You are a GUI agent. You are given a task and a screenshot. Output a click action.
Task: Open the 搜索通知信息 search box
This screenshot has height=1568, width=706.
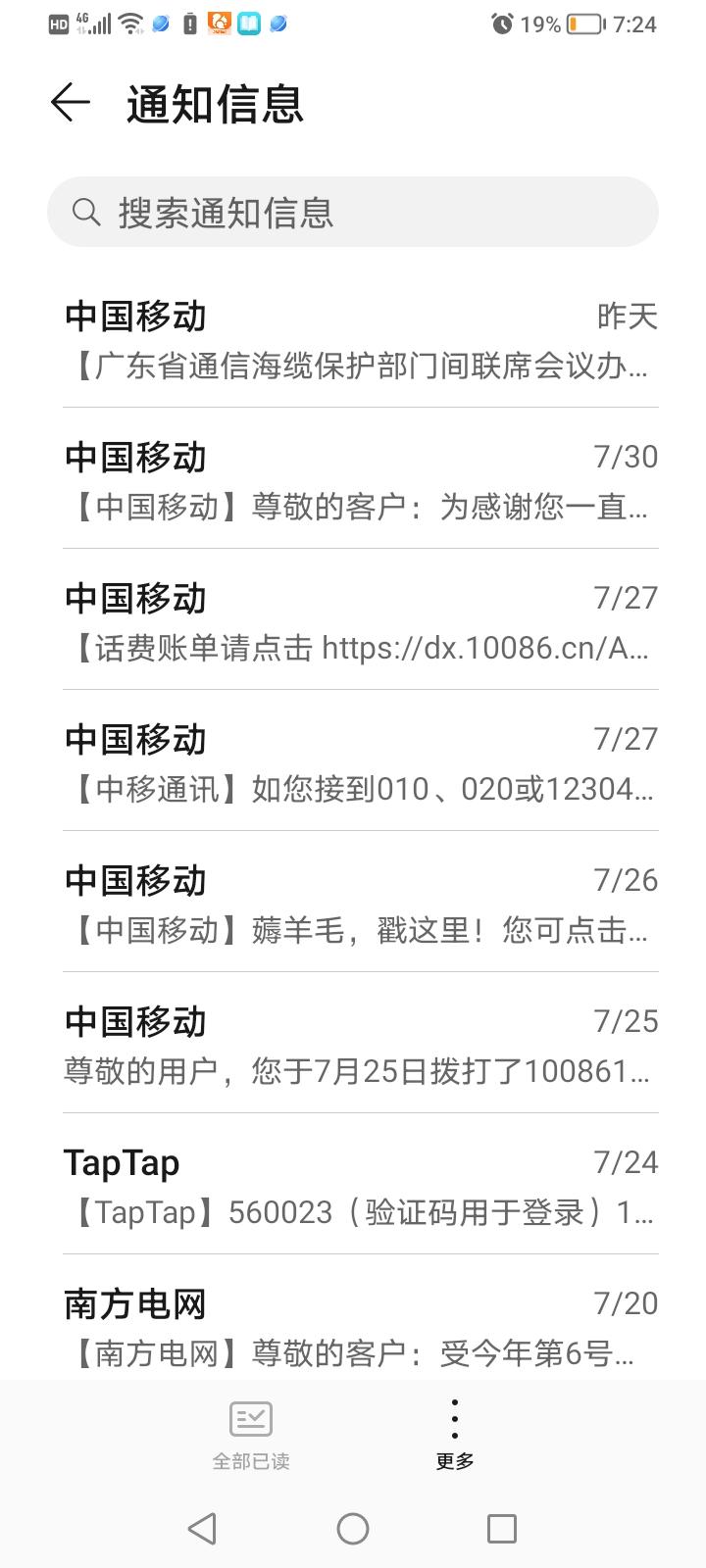pyautogui.click(x=353, y=212)
